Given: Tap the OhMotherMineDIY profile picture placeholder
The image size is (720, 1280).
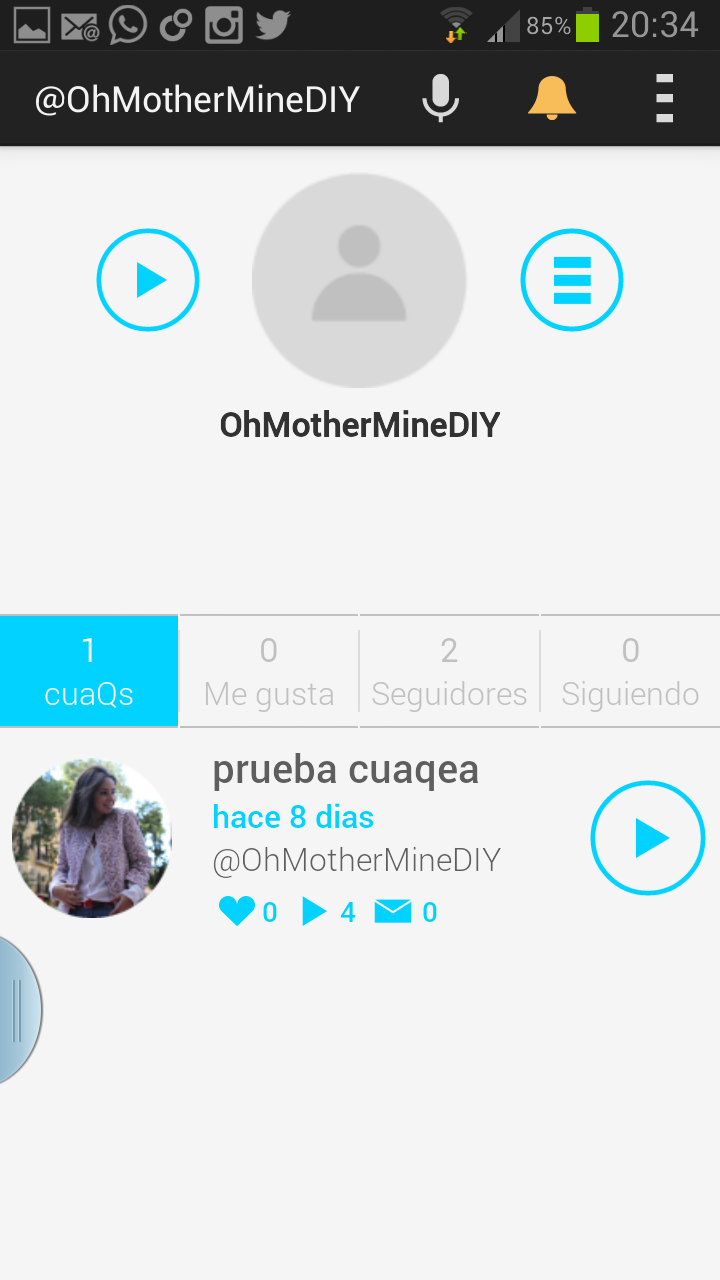Looking at the screenshot, I should 359,281.
